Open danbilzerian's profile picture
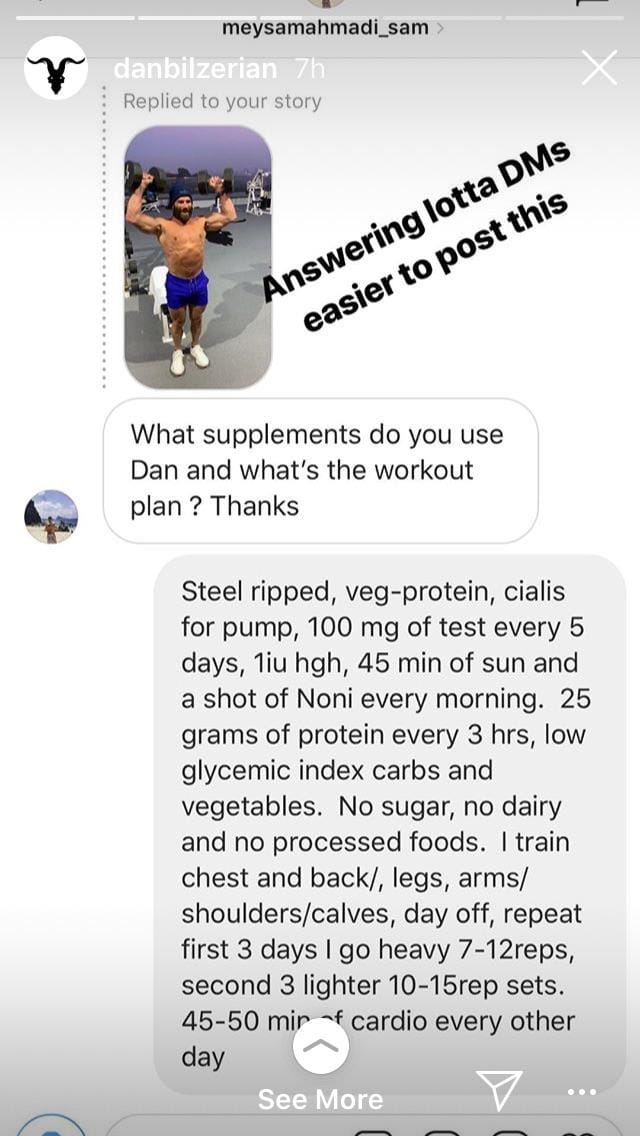The height and width of the screenshot is (1136, 640). tap(56, 68)
